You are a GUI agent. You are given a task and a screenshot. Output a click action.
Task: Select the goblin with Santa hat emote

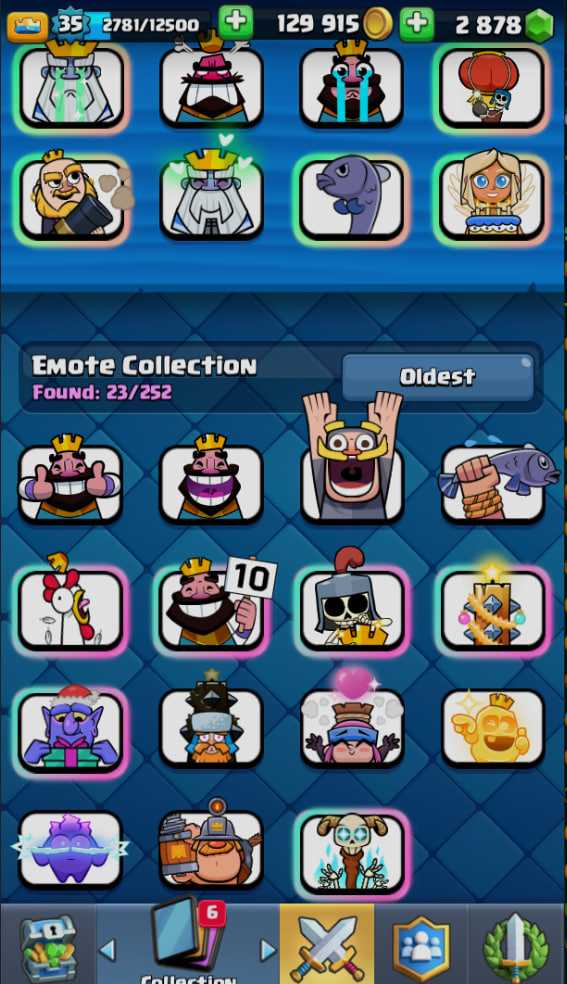click(x=70, y=729)
